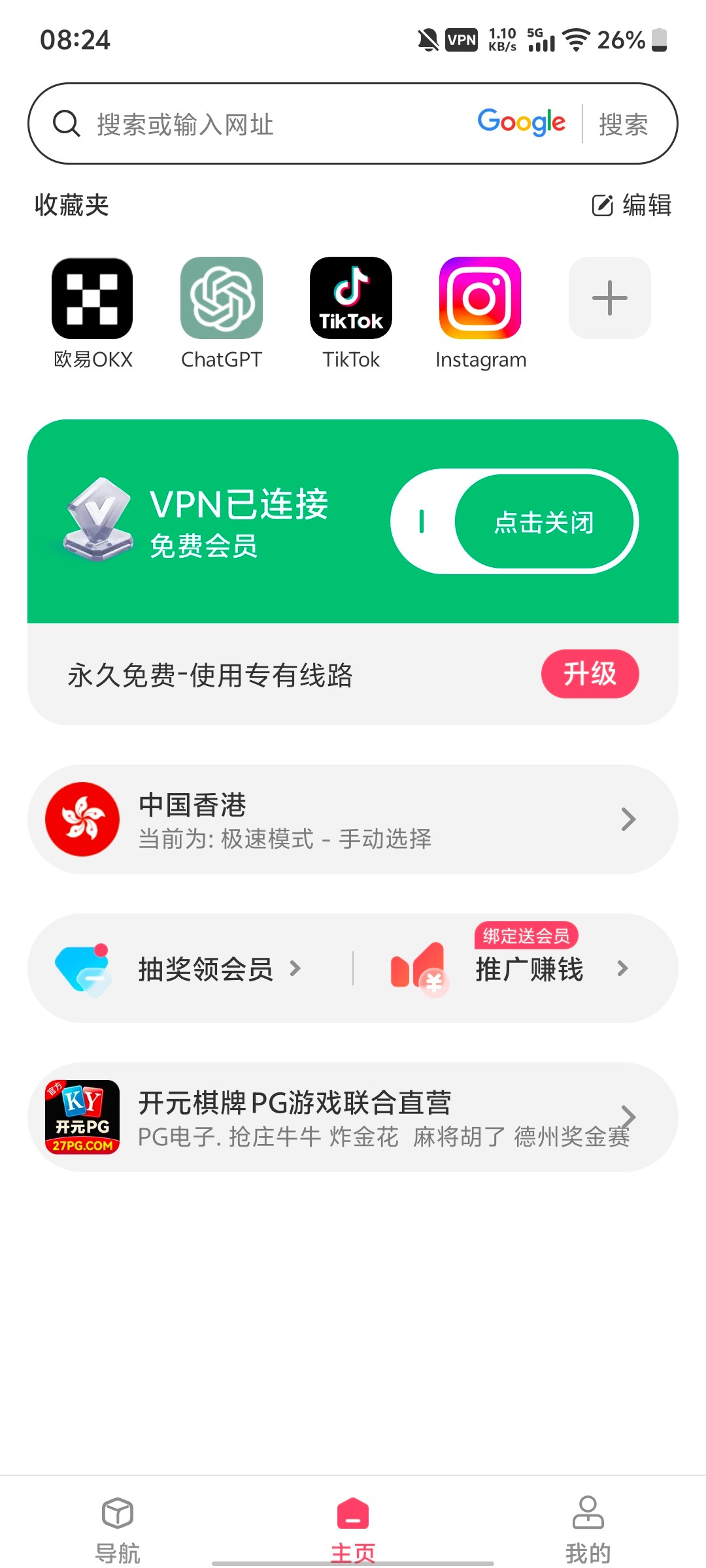Open the 欧易OKX bookmark
Image resolution: width=706 pixels, height=1568 pixels.
[x=92, y=299]
